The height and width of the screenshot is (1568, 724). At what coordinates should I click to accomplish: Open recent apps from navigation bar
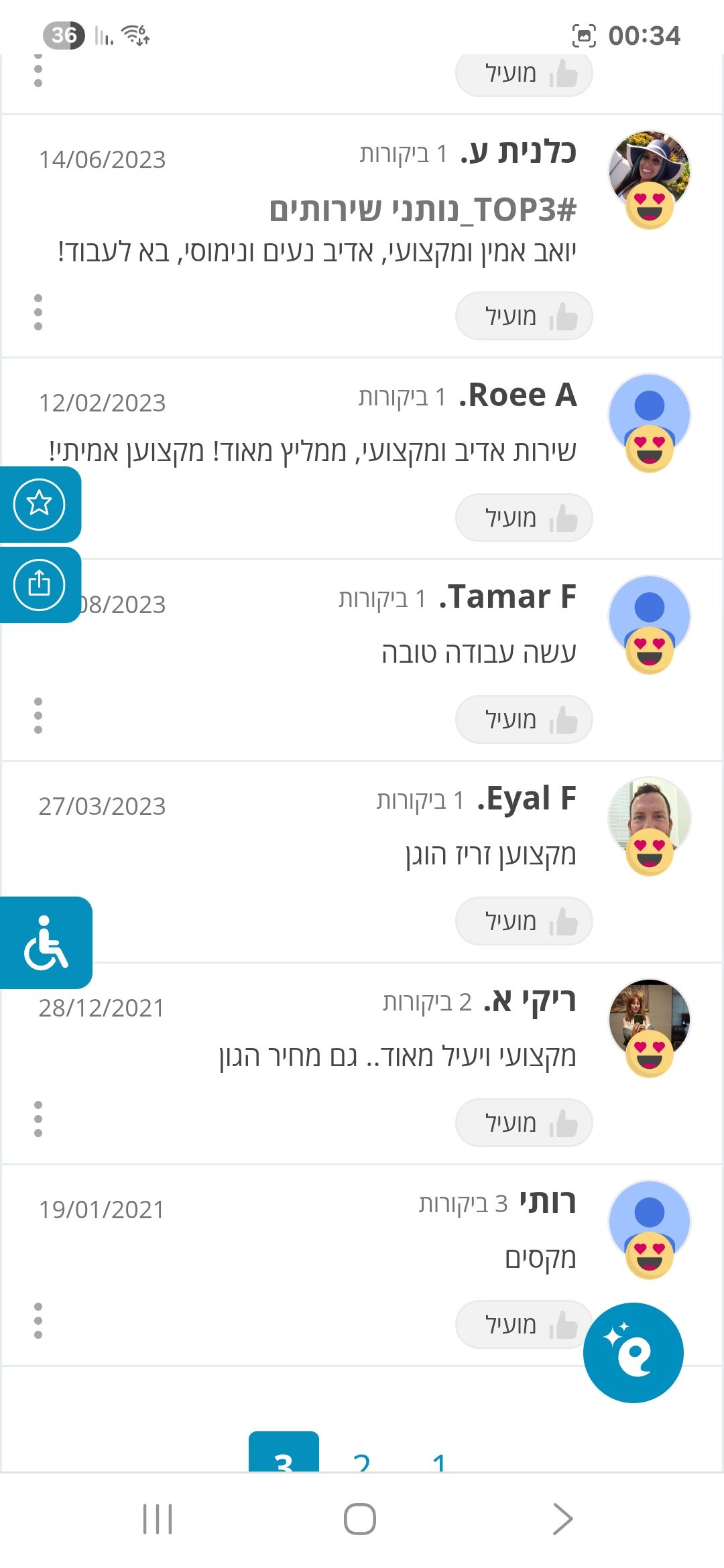coord(158,1519)
